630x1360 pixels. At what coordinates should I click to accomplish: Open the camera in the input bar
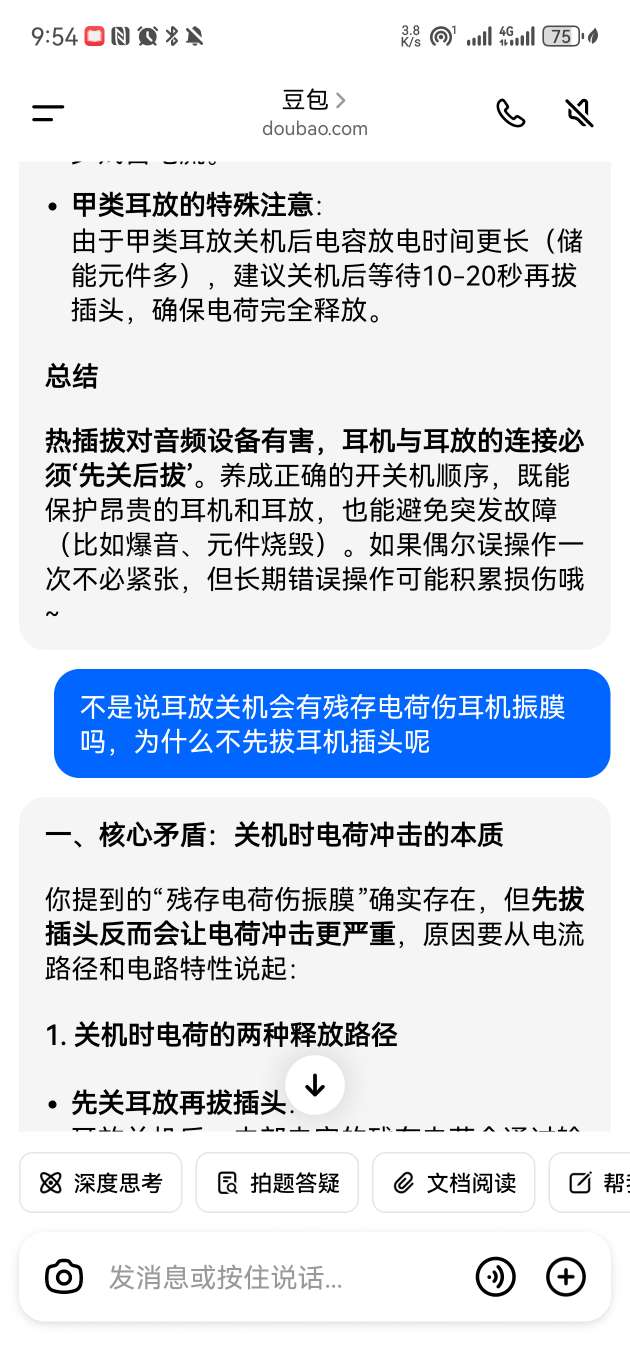point(64,1277)
